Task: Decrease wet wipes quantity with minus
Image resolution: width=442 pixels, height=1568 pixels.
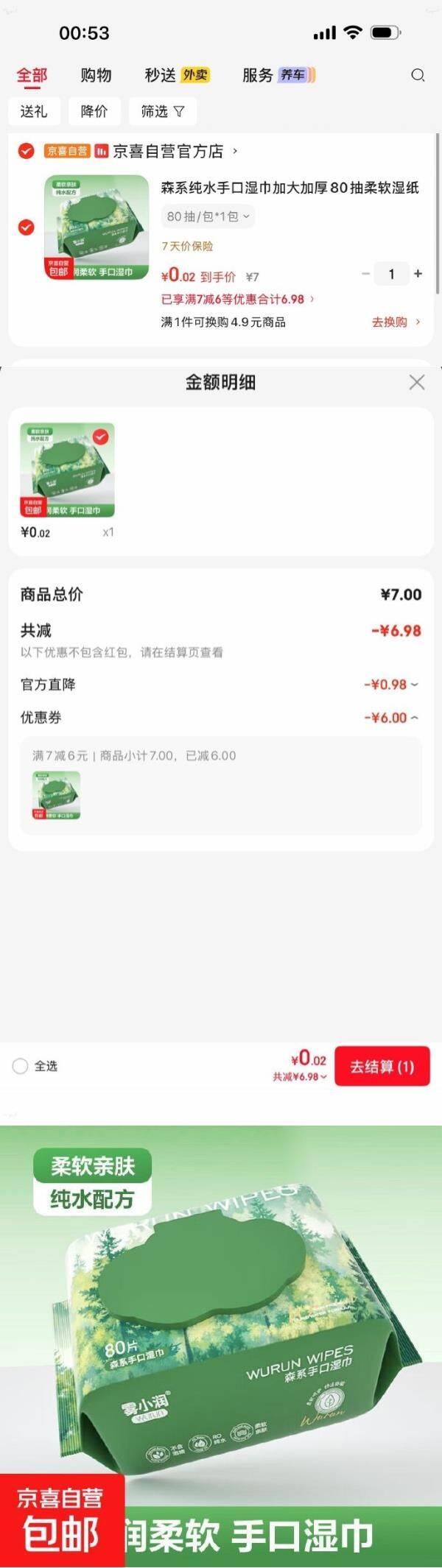Action: click(365, 274)
